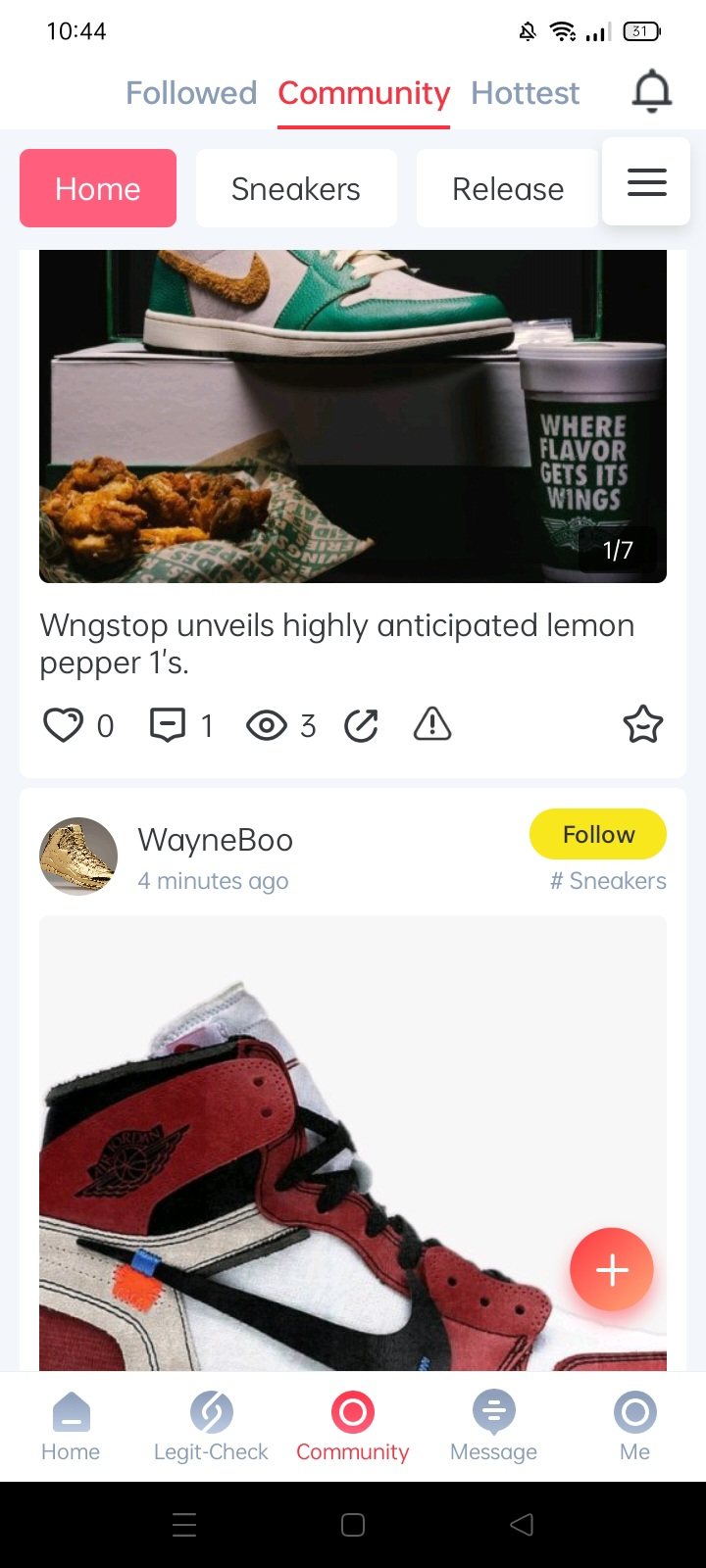Switch to the Hottest tab
This screenshot has width=706, height=1568.
pyautogui.click(x=525, y=93)
